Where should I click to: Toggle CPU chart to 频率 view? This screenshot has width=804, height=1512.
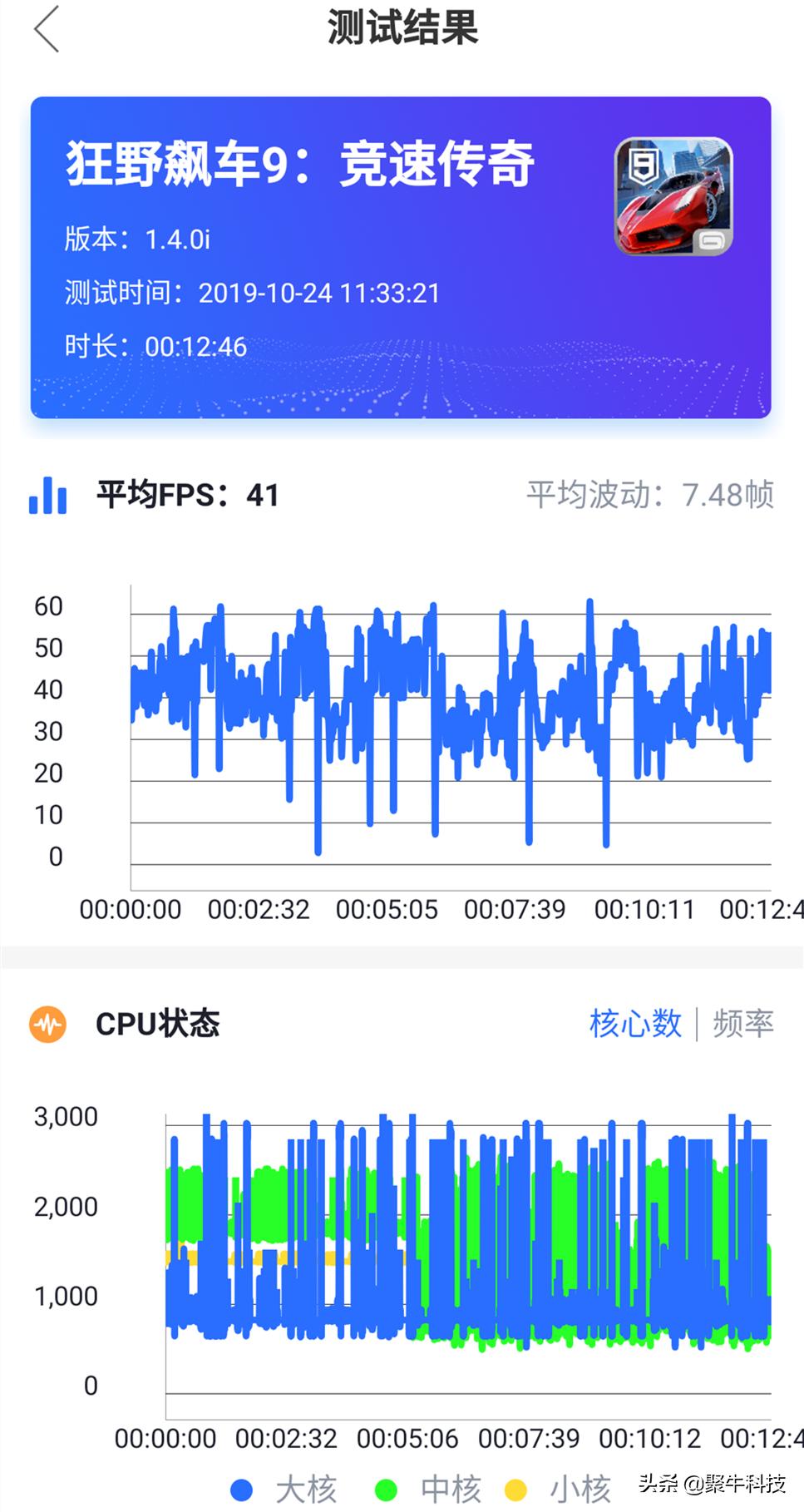click(x=743, y=1025)
